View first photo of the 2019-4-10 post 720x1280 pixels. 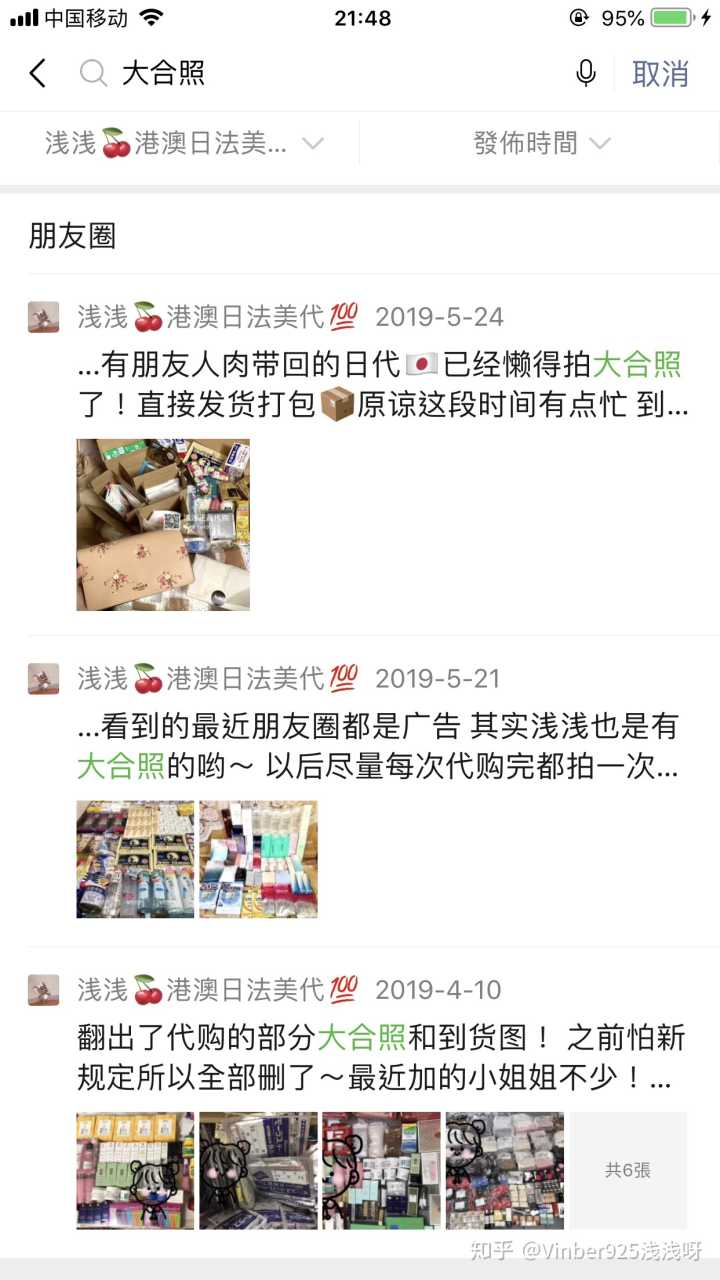[x=135, y=1170]
